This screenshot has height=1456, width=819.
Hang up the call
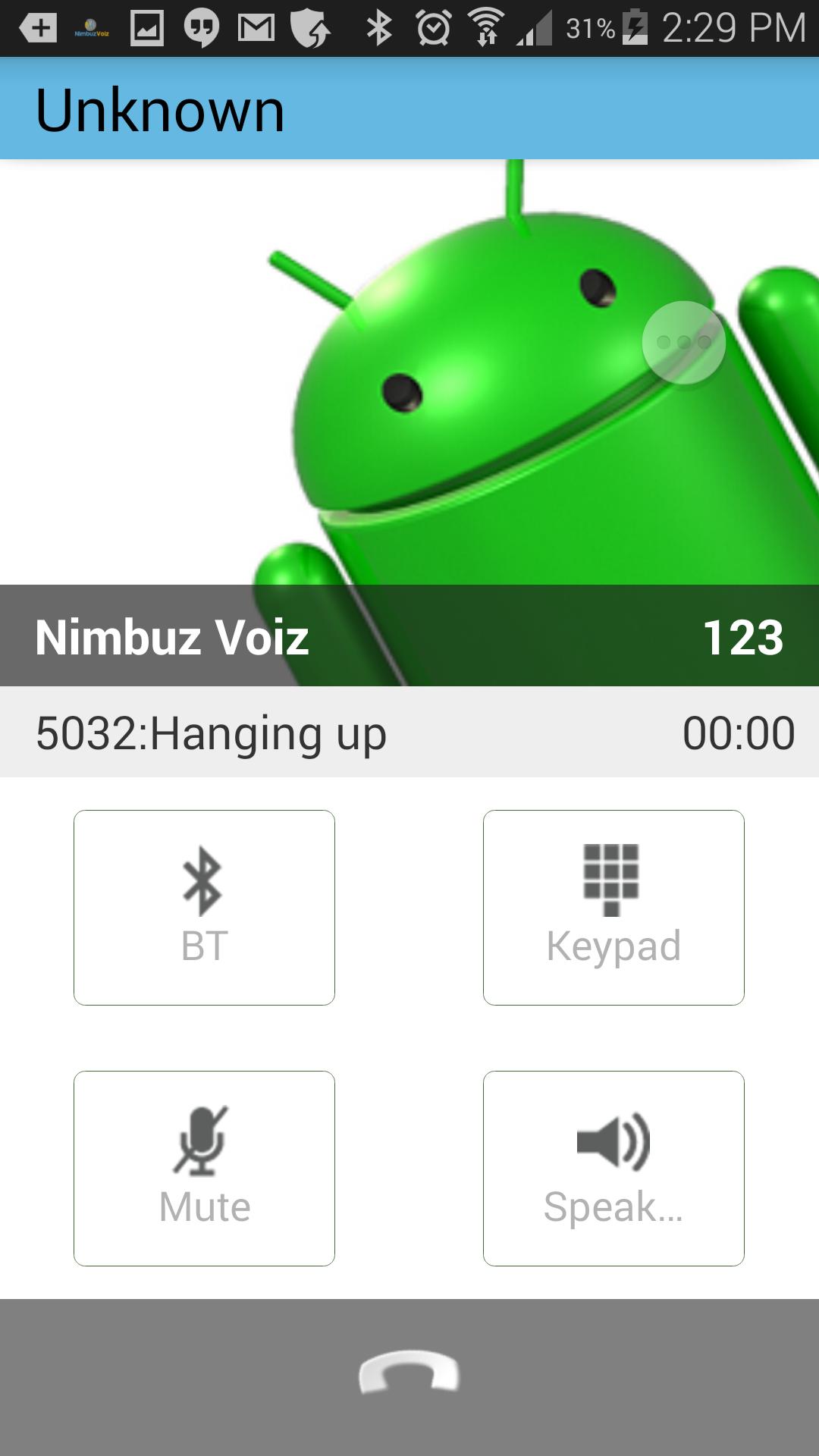pyautogui.click(x=409, y=1374)
